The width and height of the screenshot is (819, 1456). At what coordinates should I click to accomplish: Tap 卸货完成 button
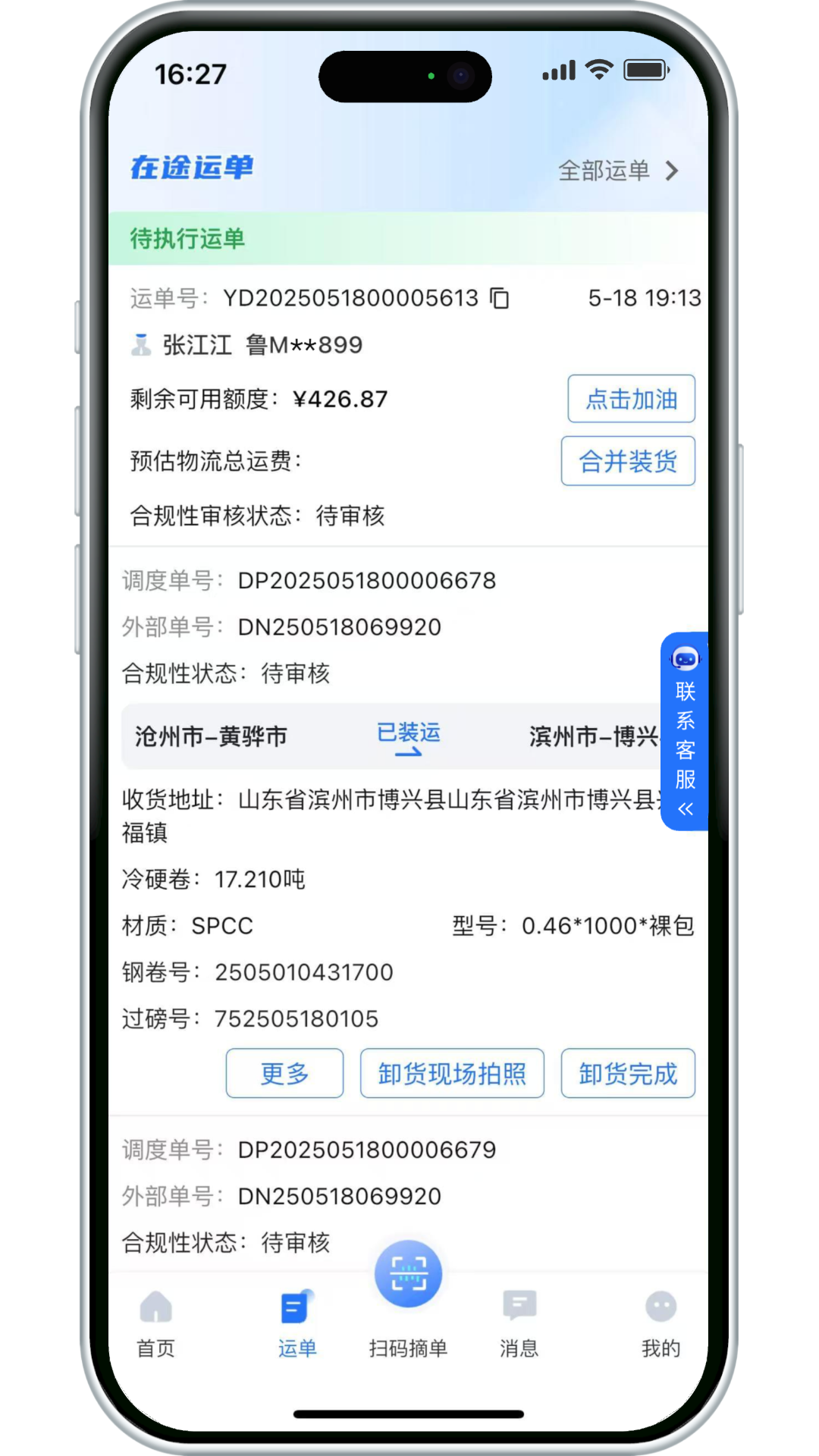point(628,1073)
